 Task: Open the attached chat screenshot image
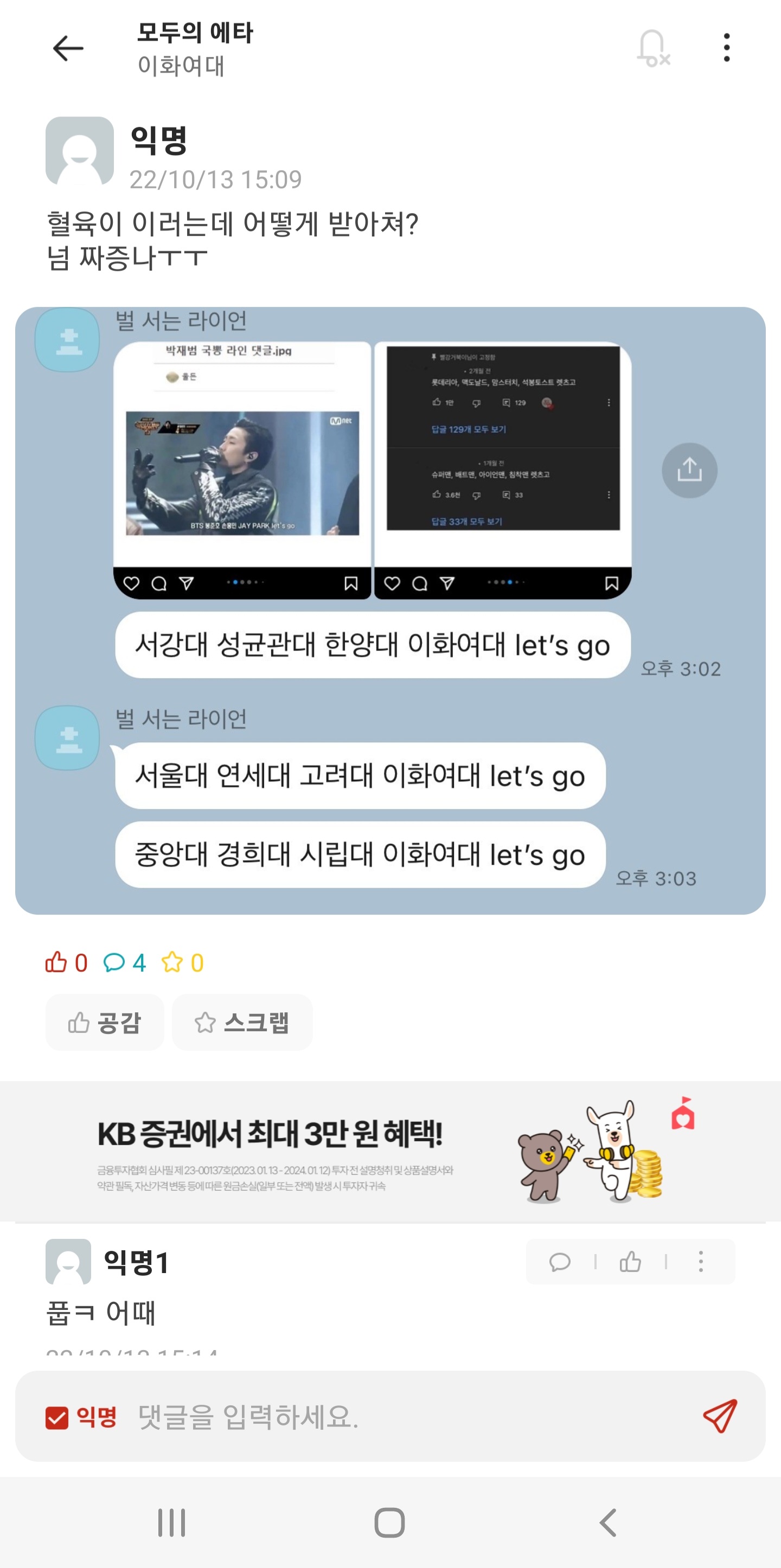coord(389,610)
